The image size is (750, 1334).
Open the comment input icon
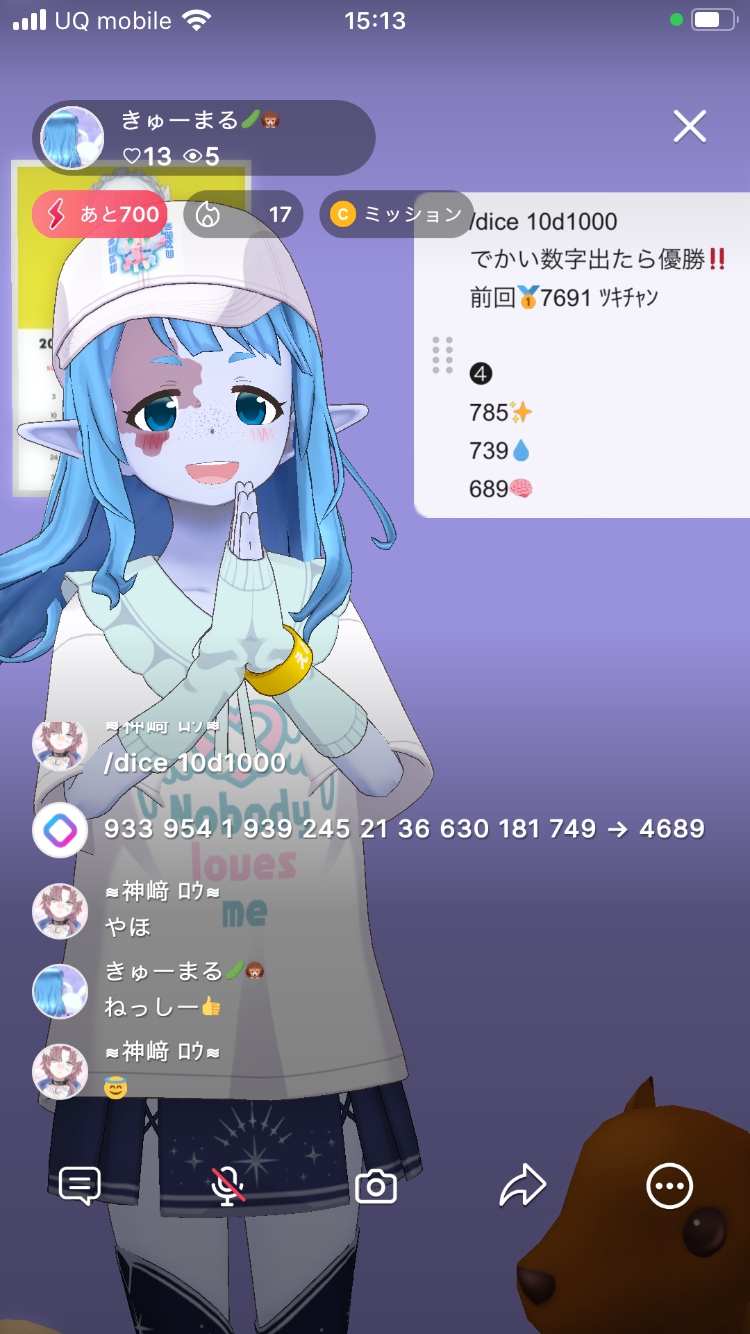point(80,1186)
